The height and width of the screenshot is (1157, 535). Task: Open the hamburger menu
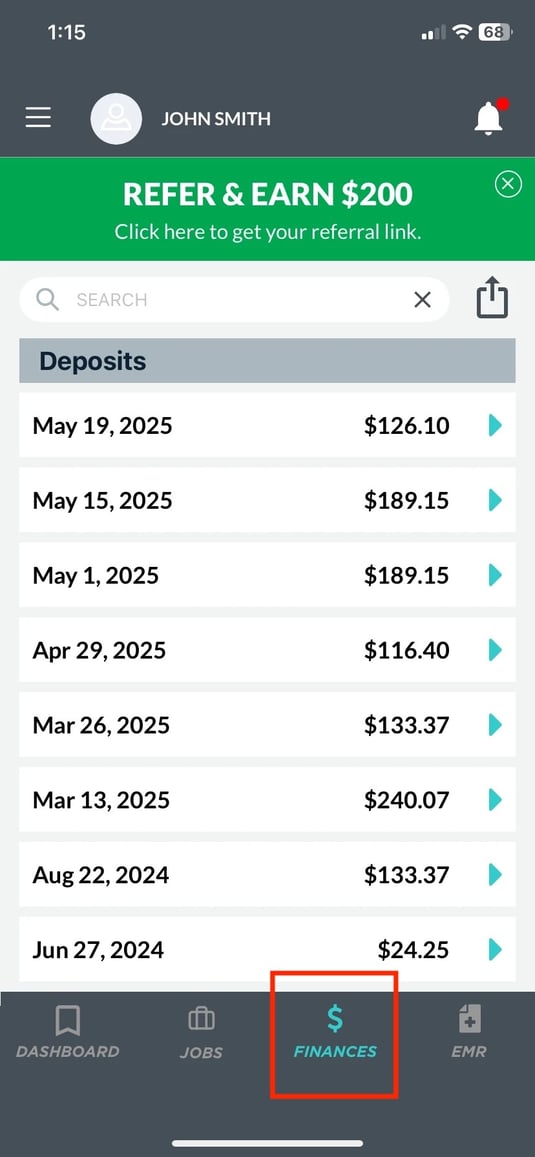point(38,118)
